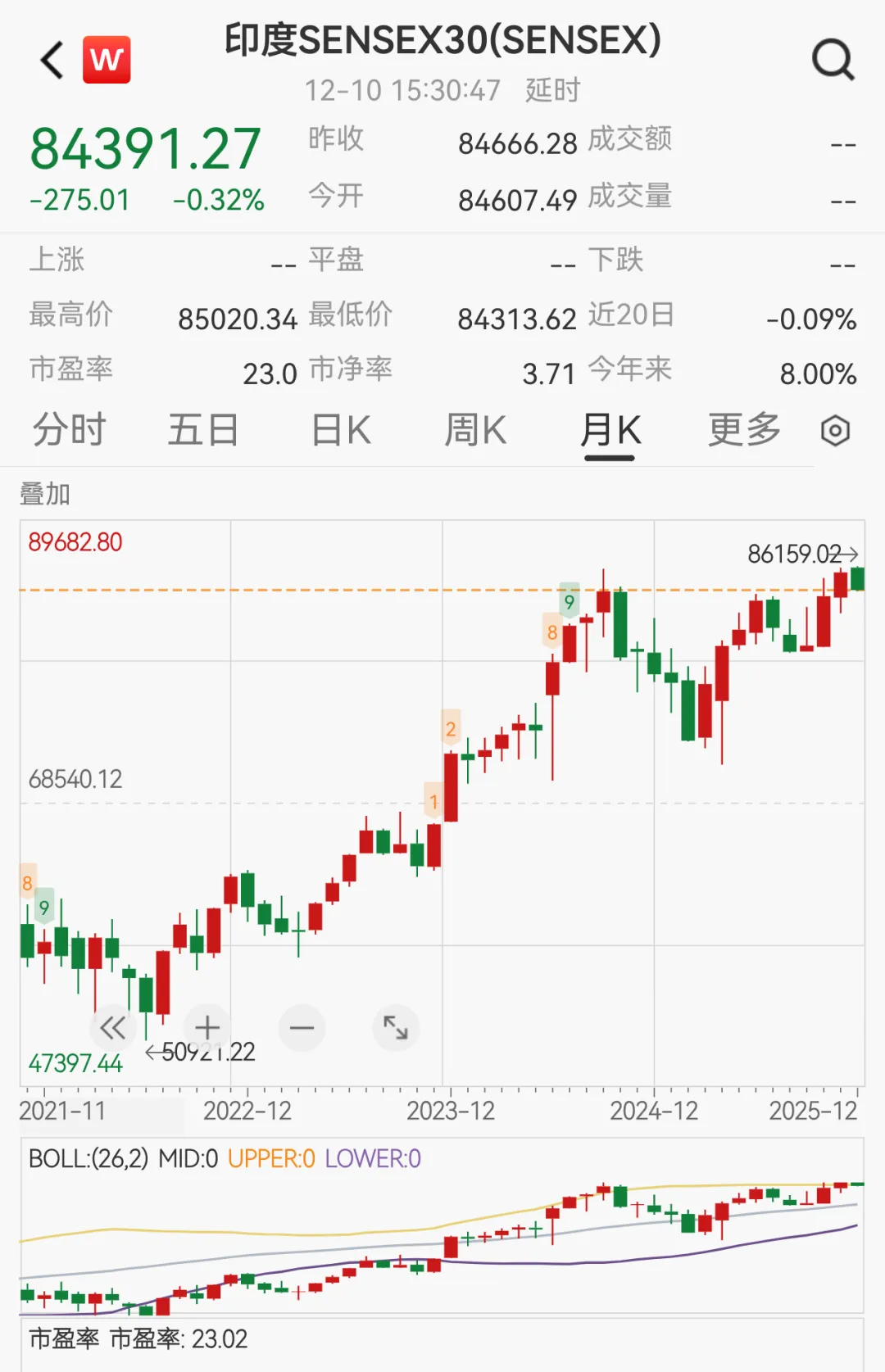Image resolution: width=885 pixels, height=1372 pixels.
Task: Click the 延时 delayed-quote label
Action: 551,90
